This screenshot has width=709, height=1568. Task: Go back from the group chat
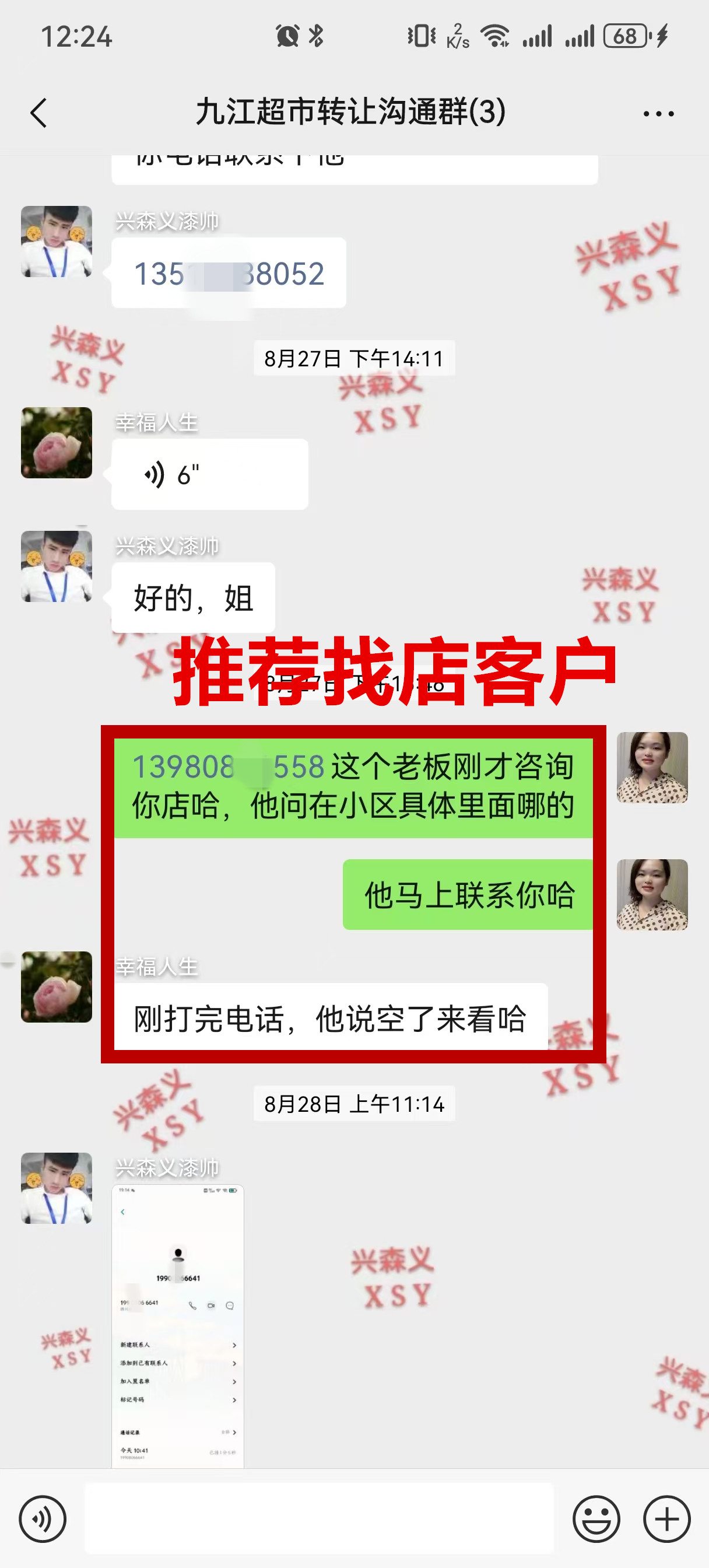(x=38, y=113)
